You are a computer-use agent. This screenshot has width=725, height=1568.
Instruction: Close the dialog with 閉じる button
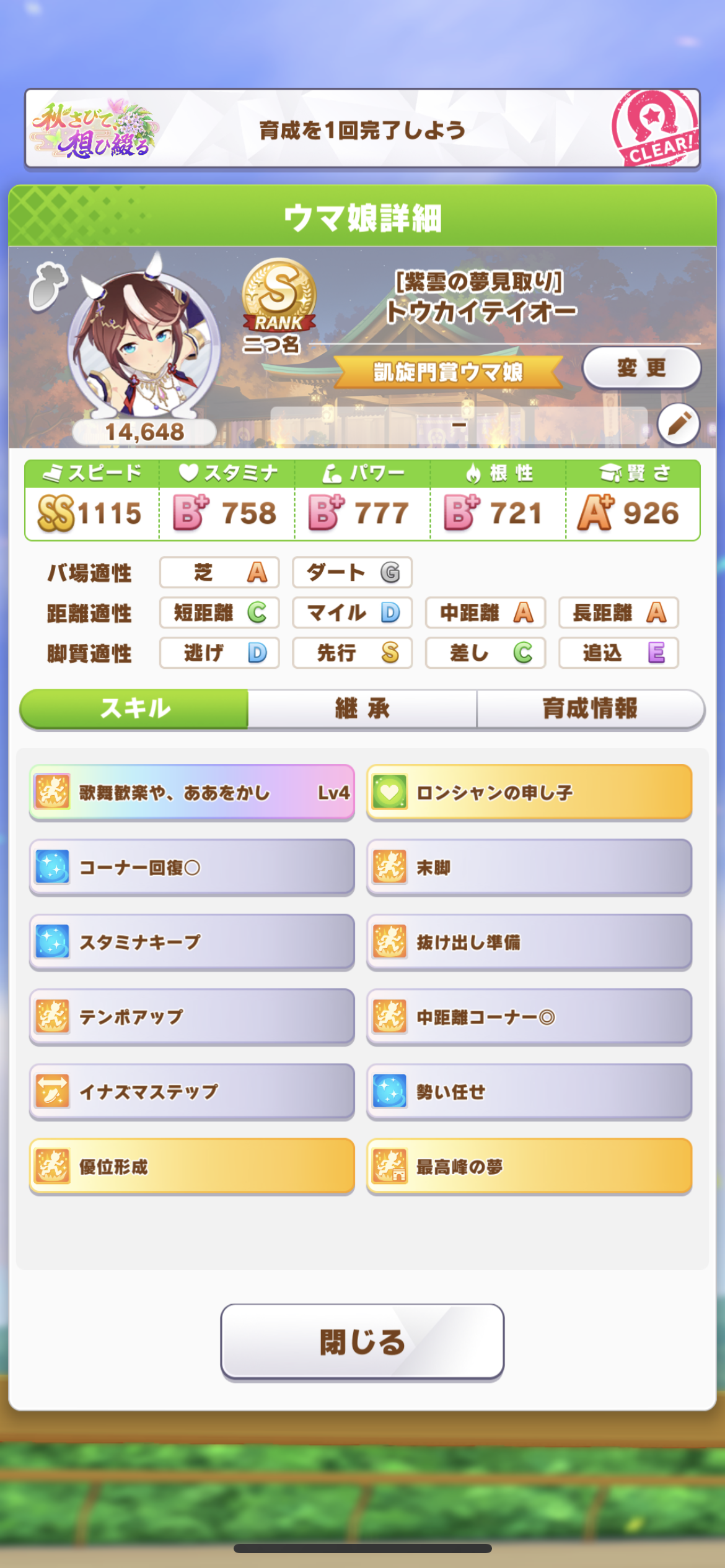pyautogui.click(x=362, y=1342)
